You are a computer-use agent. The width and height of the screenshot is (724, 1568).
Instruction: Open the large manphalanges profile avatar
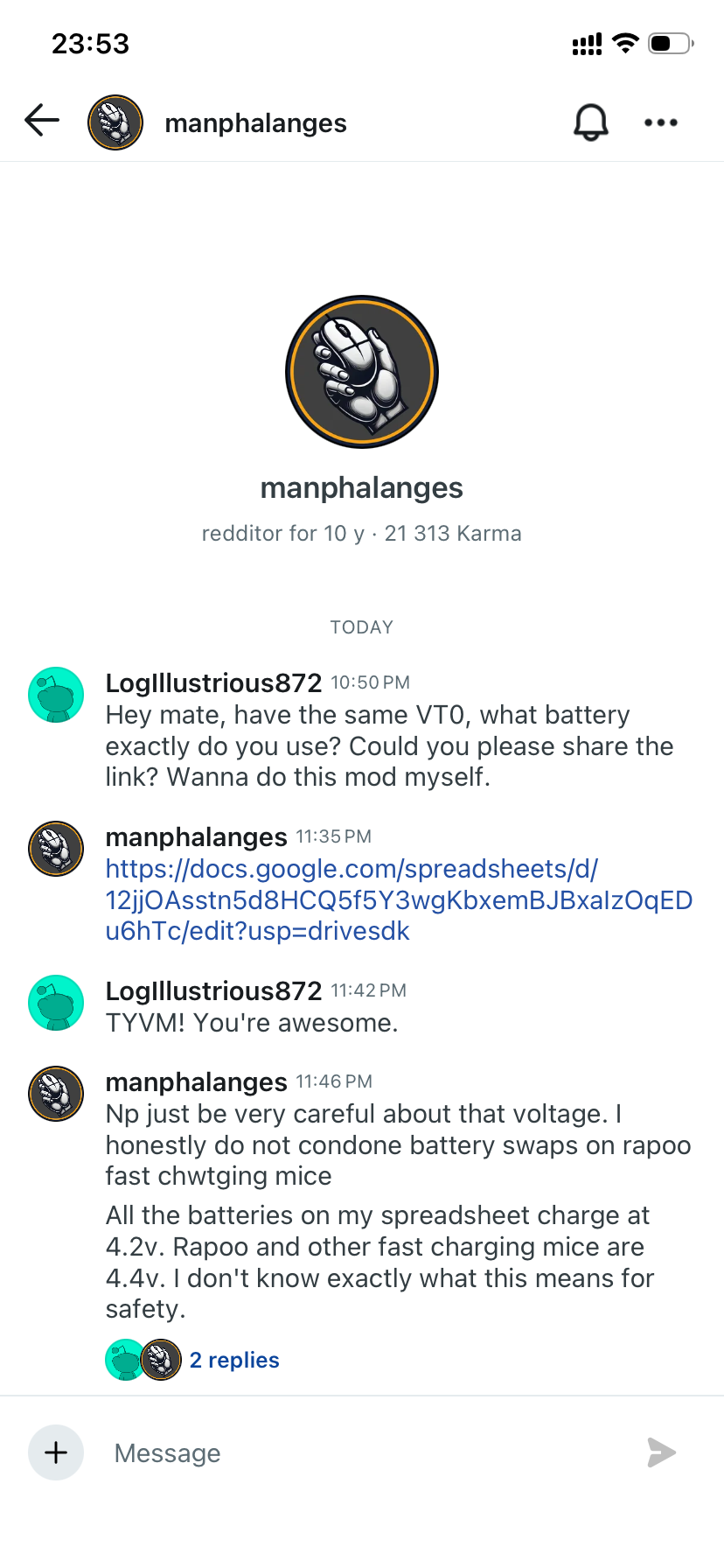tap(362, 372)
